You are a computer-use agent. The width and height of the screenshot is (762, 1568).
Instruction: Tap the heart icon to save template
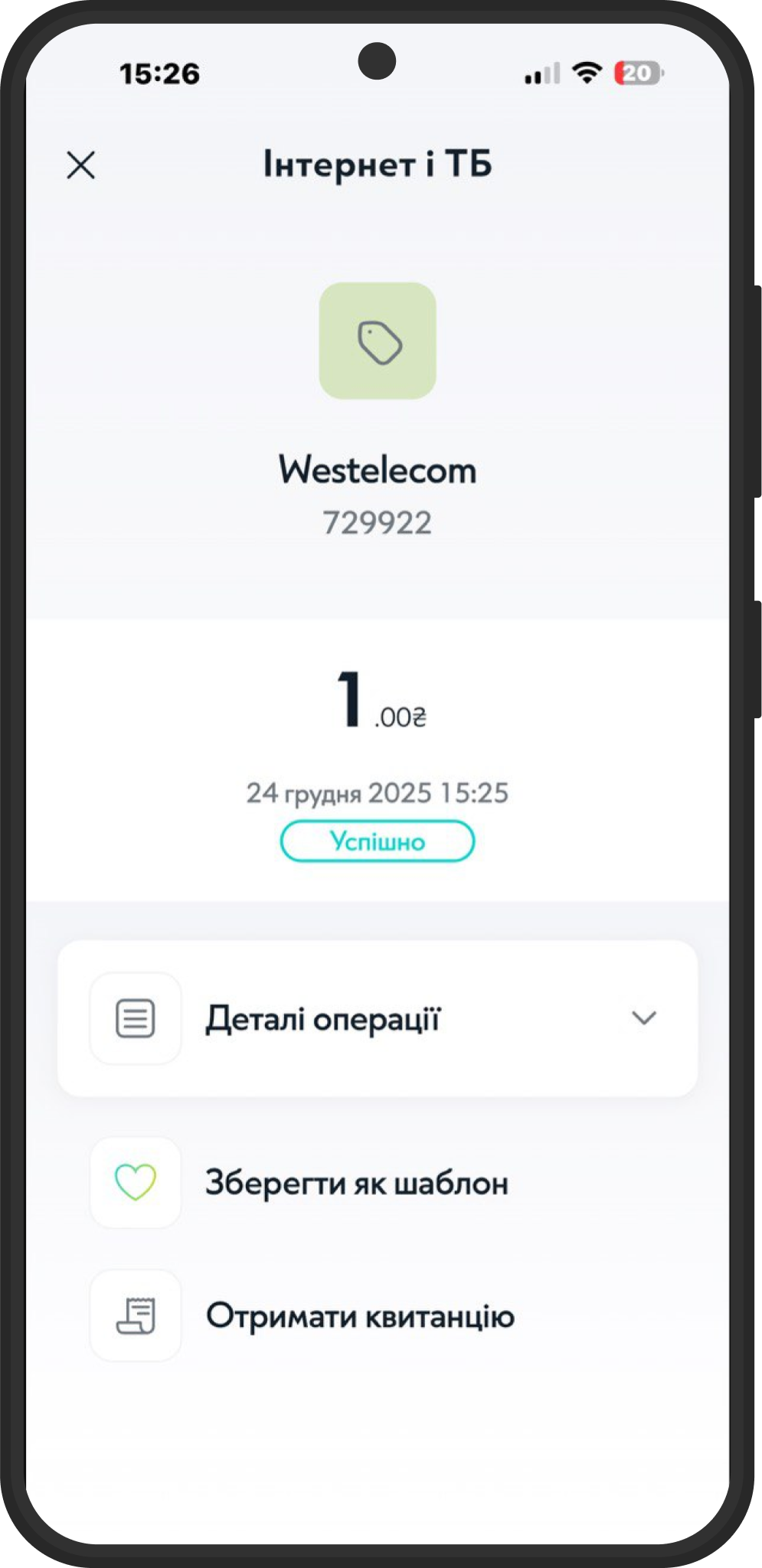point(135,1181)
